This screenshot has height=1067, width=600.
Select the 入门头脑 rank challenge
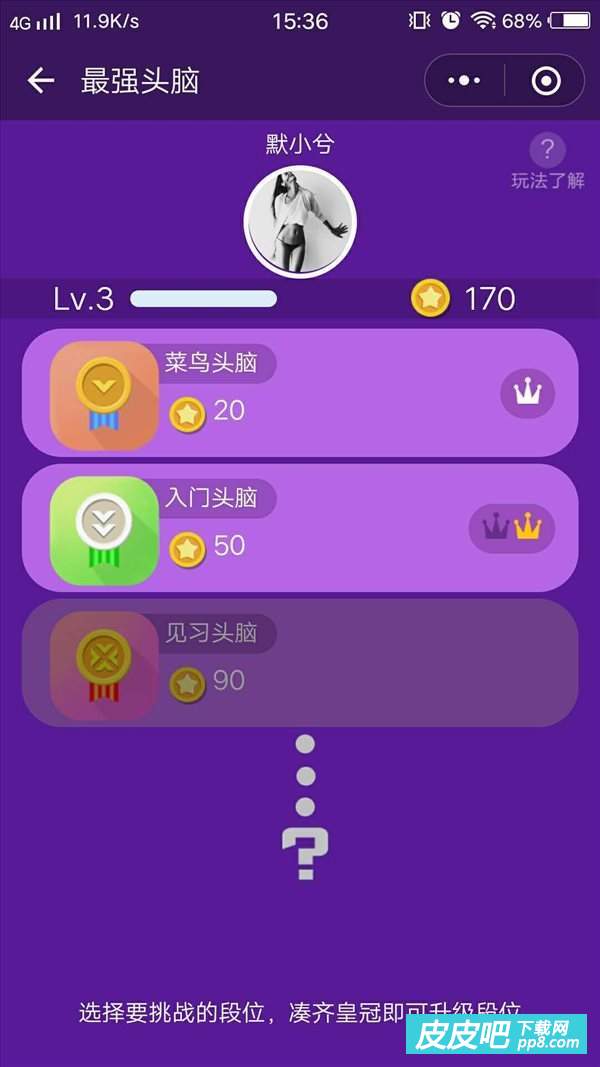[300, 528]
